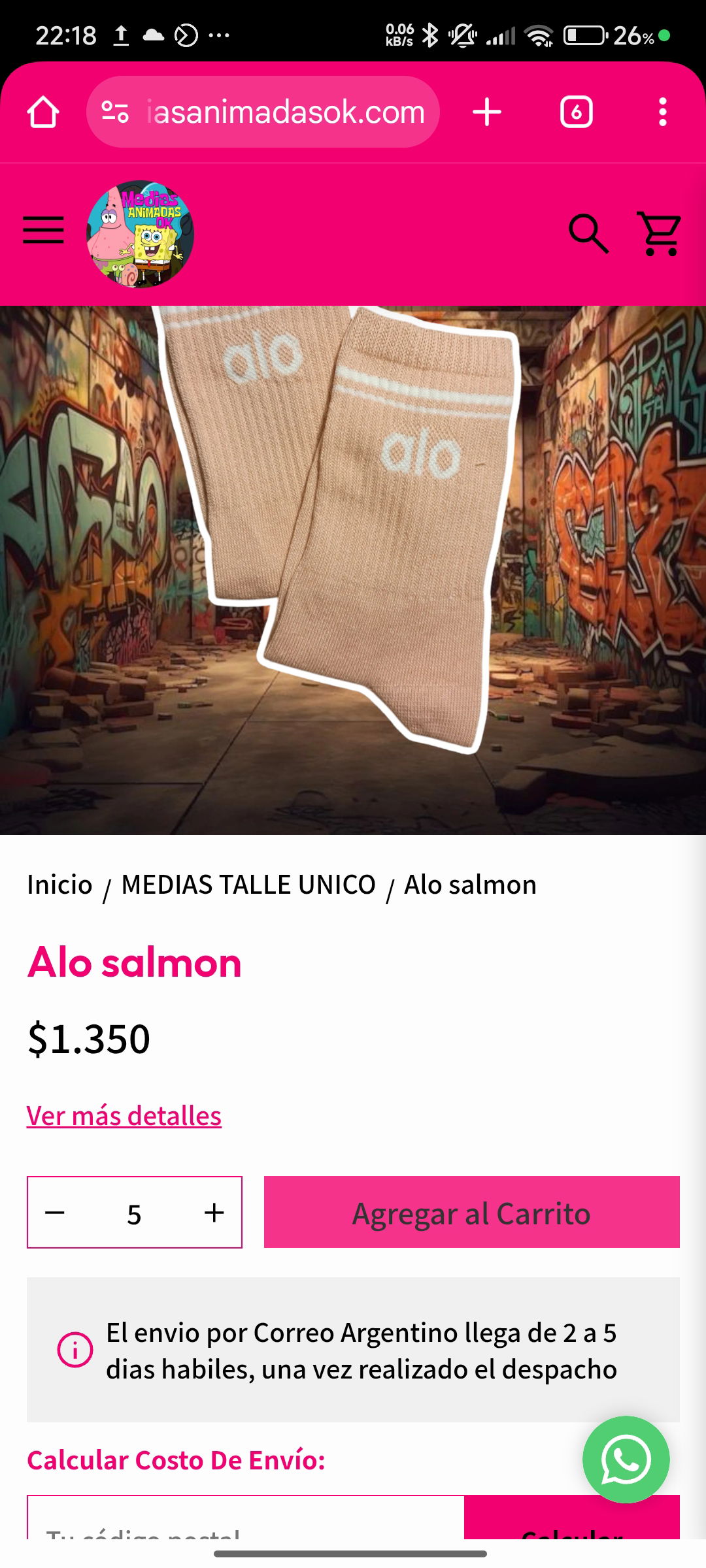Viewport: 706px width, 1568px height.
Task: Show the open tabs switcher
Action: coord(576,112)
